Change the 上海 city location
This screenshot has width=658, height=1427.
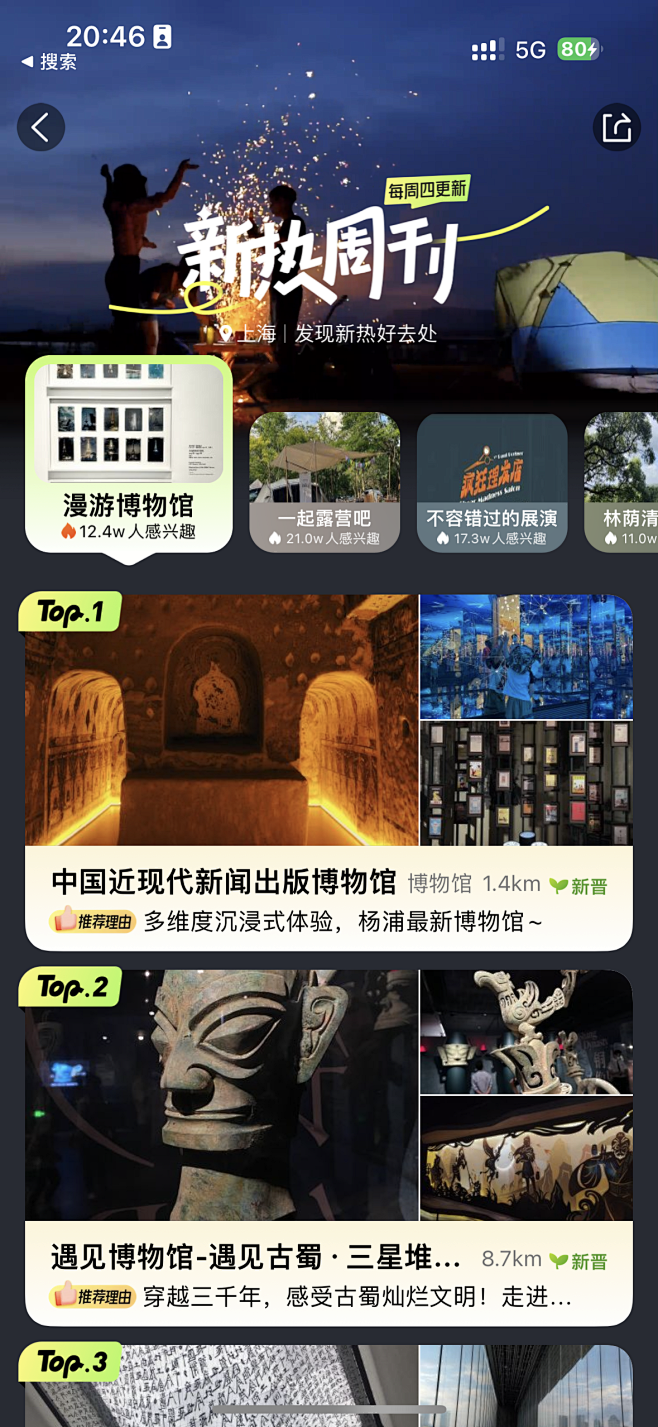pyautogui.click(x=247, y=334)
